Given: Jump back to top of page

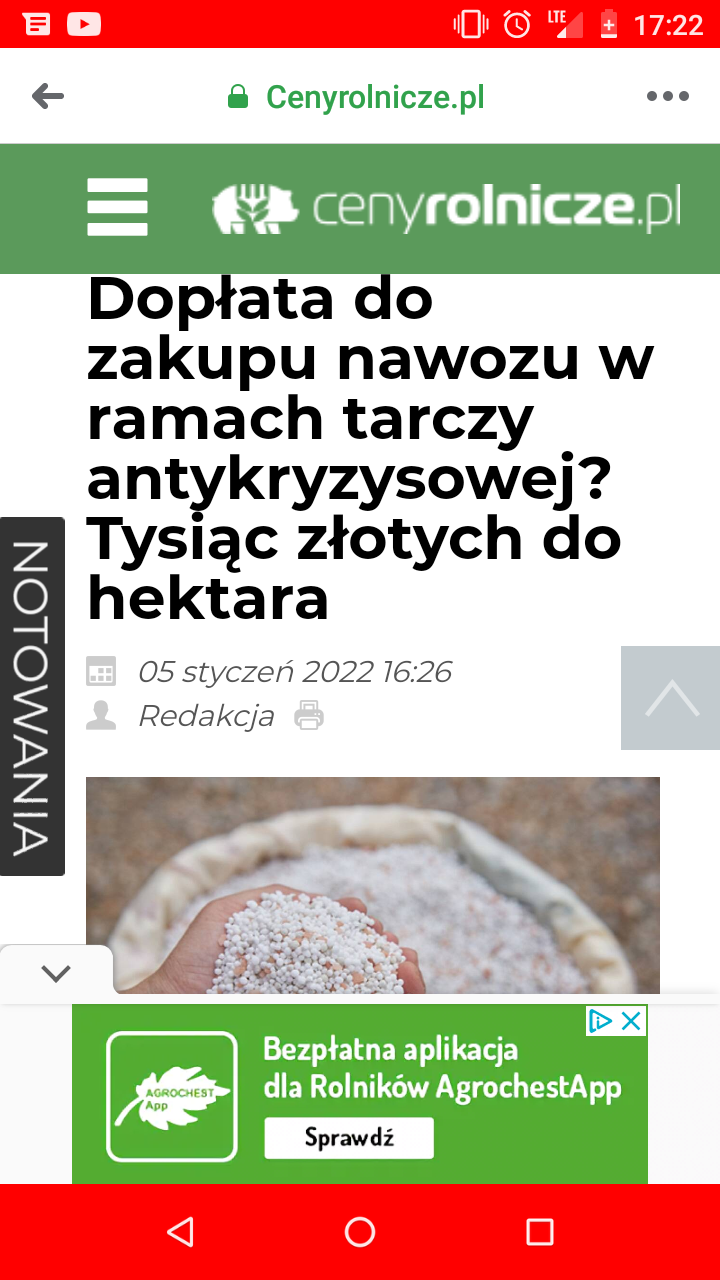Looking at the screenshot, I should click(670, 698).
